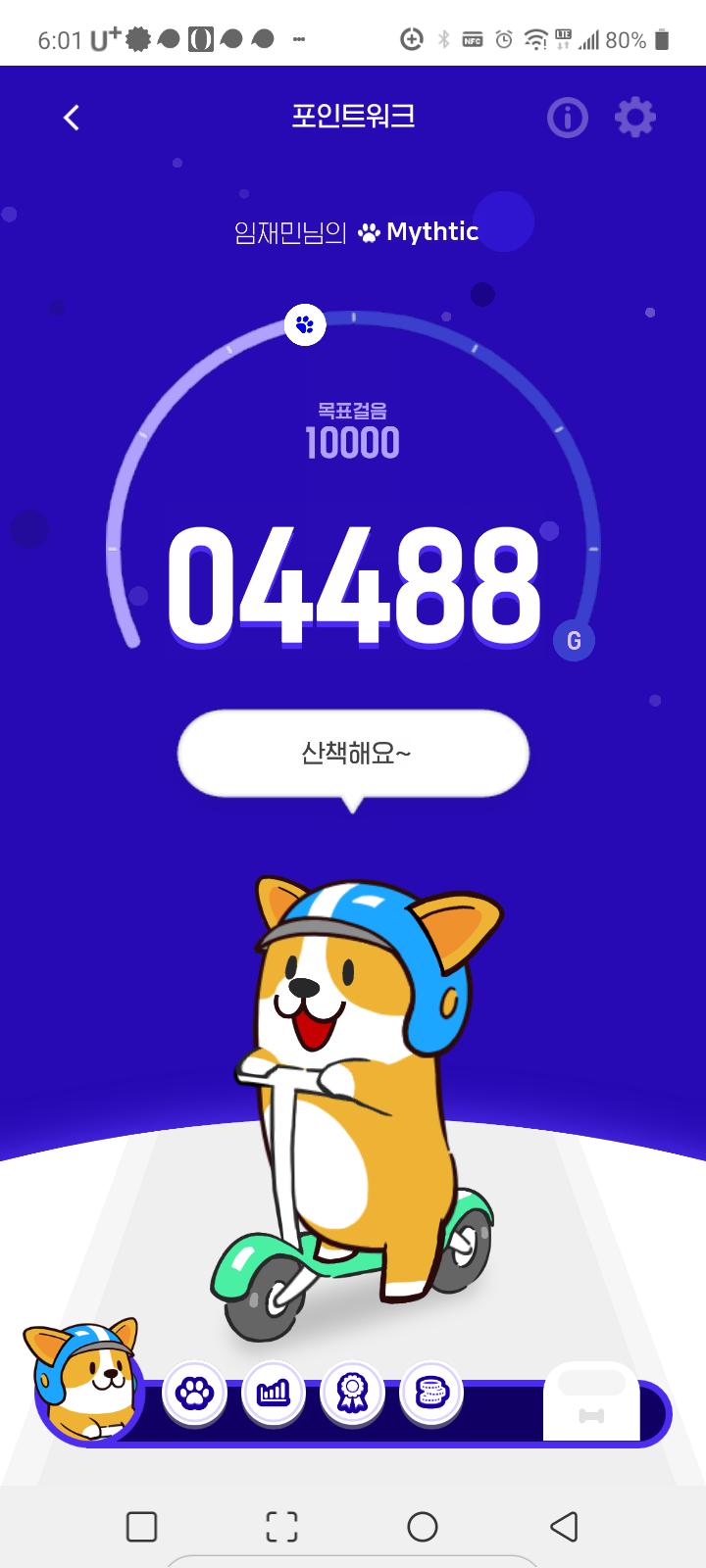Screen dimensions: 706x1568
Task: Open the info icon in the header
Action: [567, 119]
